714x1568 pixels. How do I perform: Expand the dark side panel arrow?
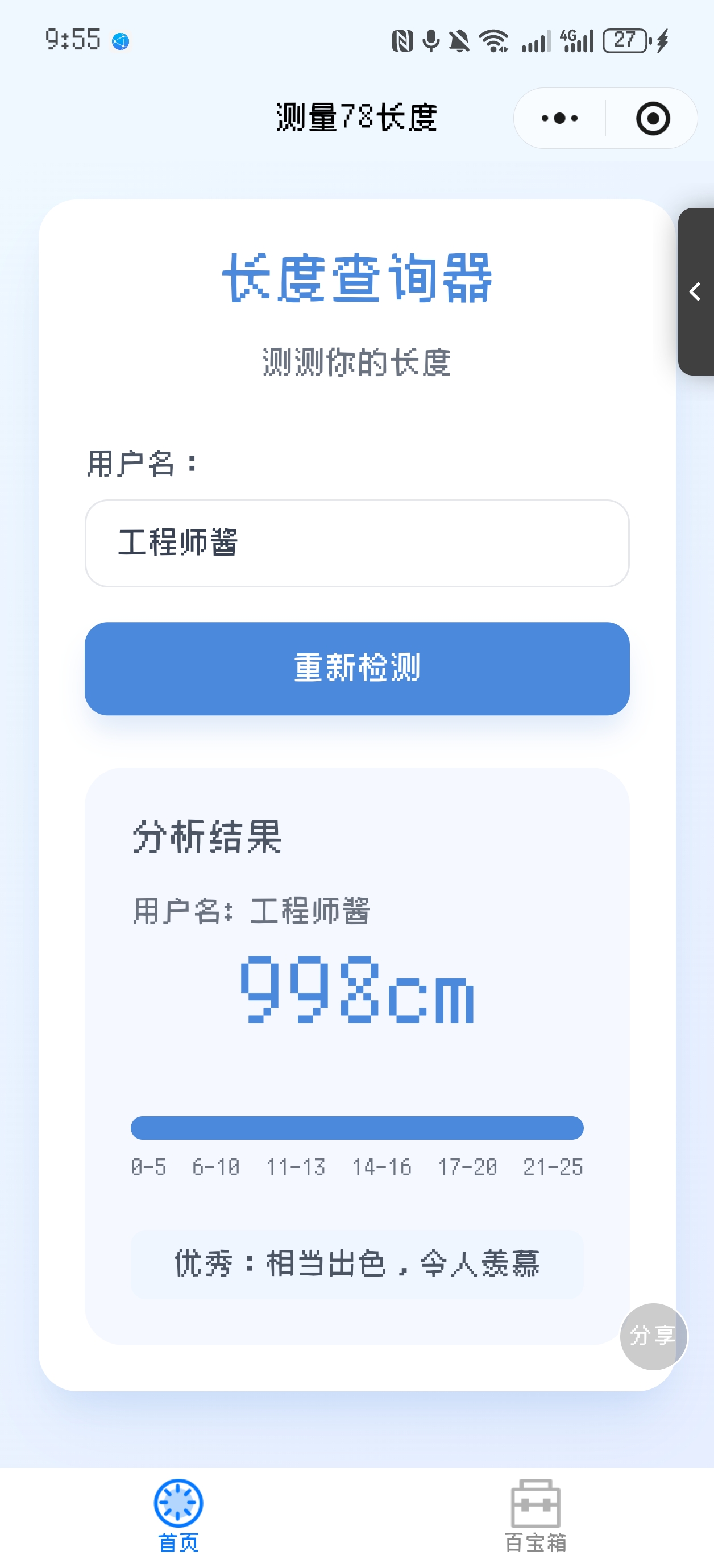tap(696, 291)
